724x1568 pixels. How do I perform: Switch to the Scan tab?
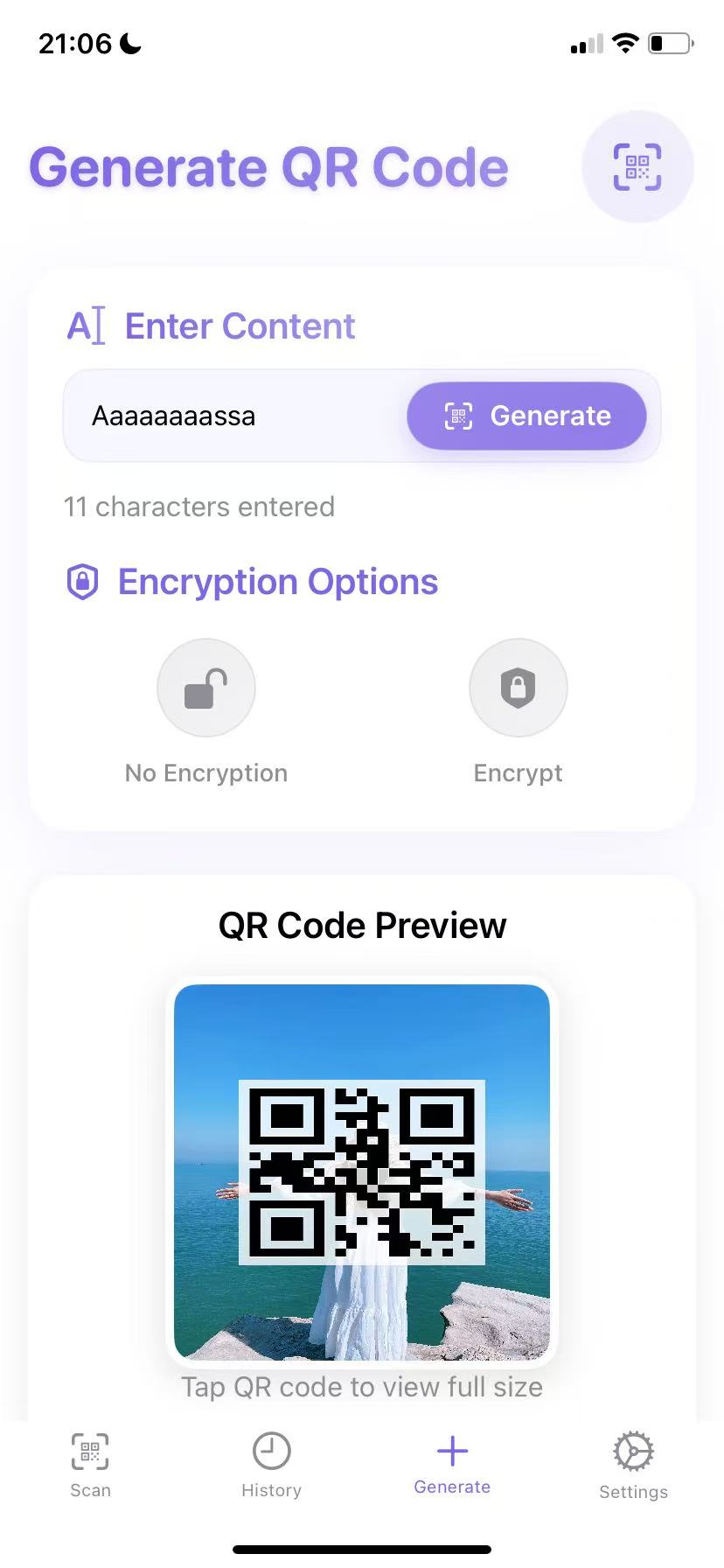click(90, 1464)
